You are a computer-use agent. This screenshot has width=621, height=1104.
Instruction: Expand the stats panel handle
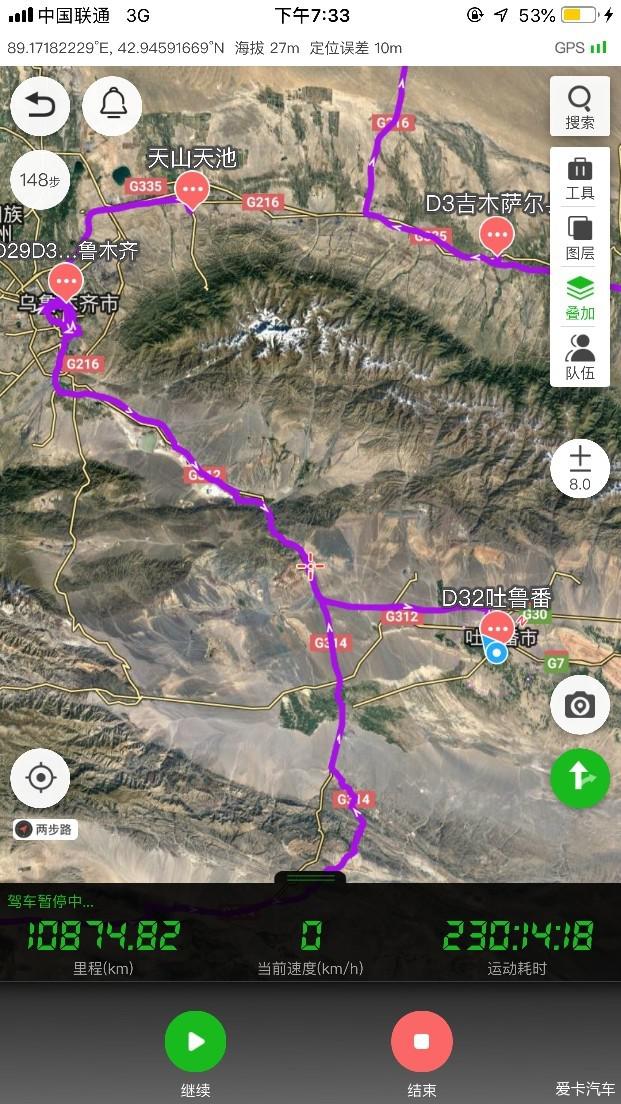[310, 878]
